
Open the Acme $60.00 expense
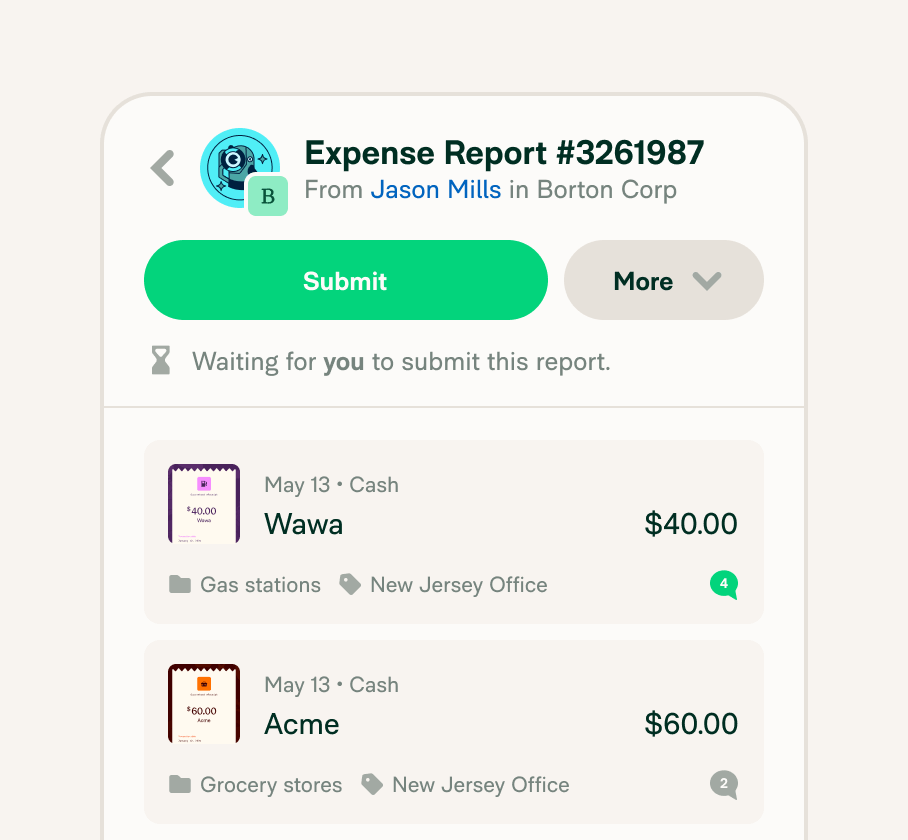pyautogui.click(x=454, y=724)
